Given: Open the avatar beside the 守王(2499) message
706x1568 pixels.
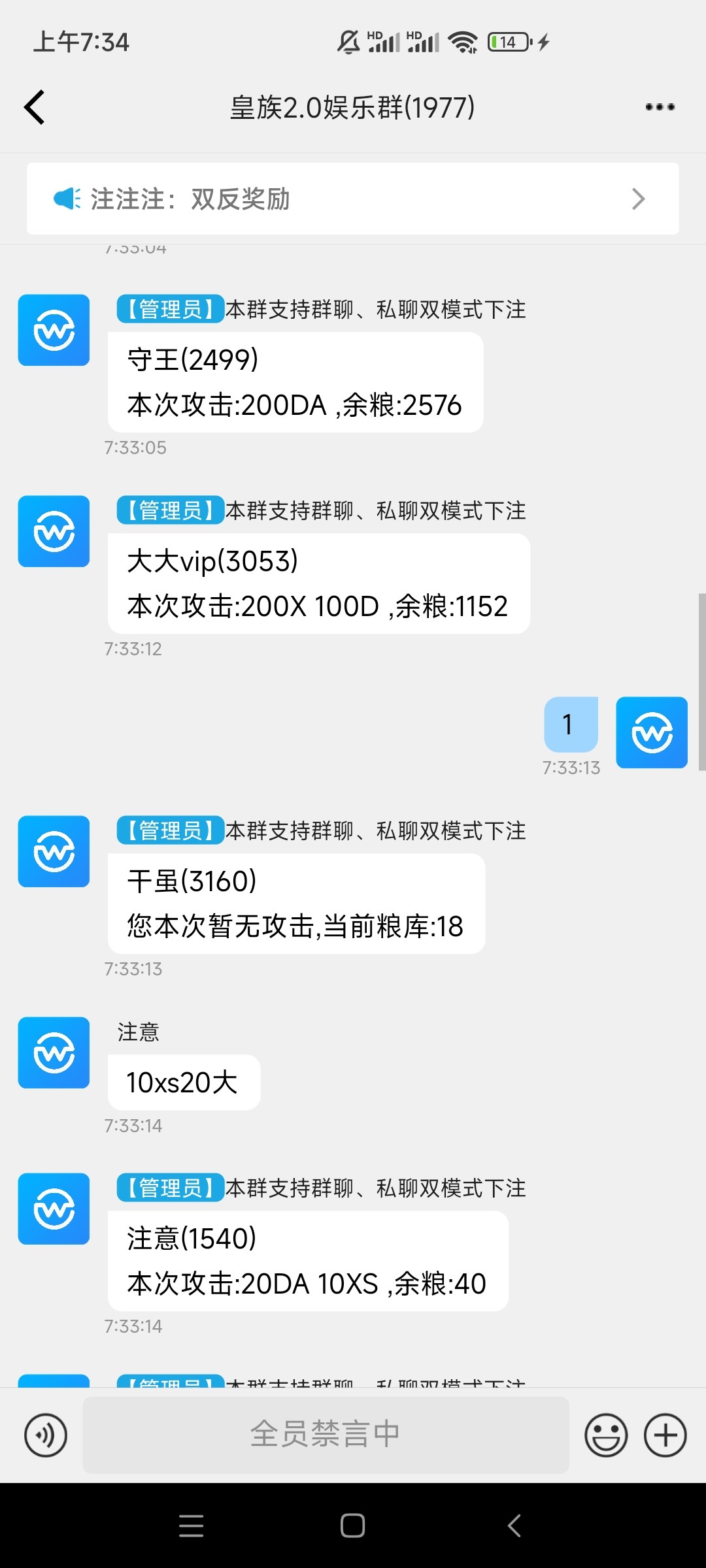Looking at the screenshot, I should [x=54, y=330].
